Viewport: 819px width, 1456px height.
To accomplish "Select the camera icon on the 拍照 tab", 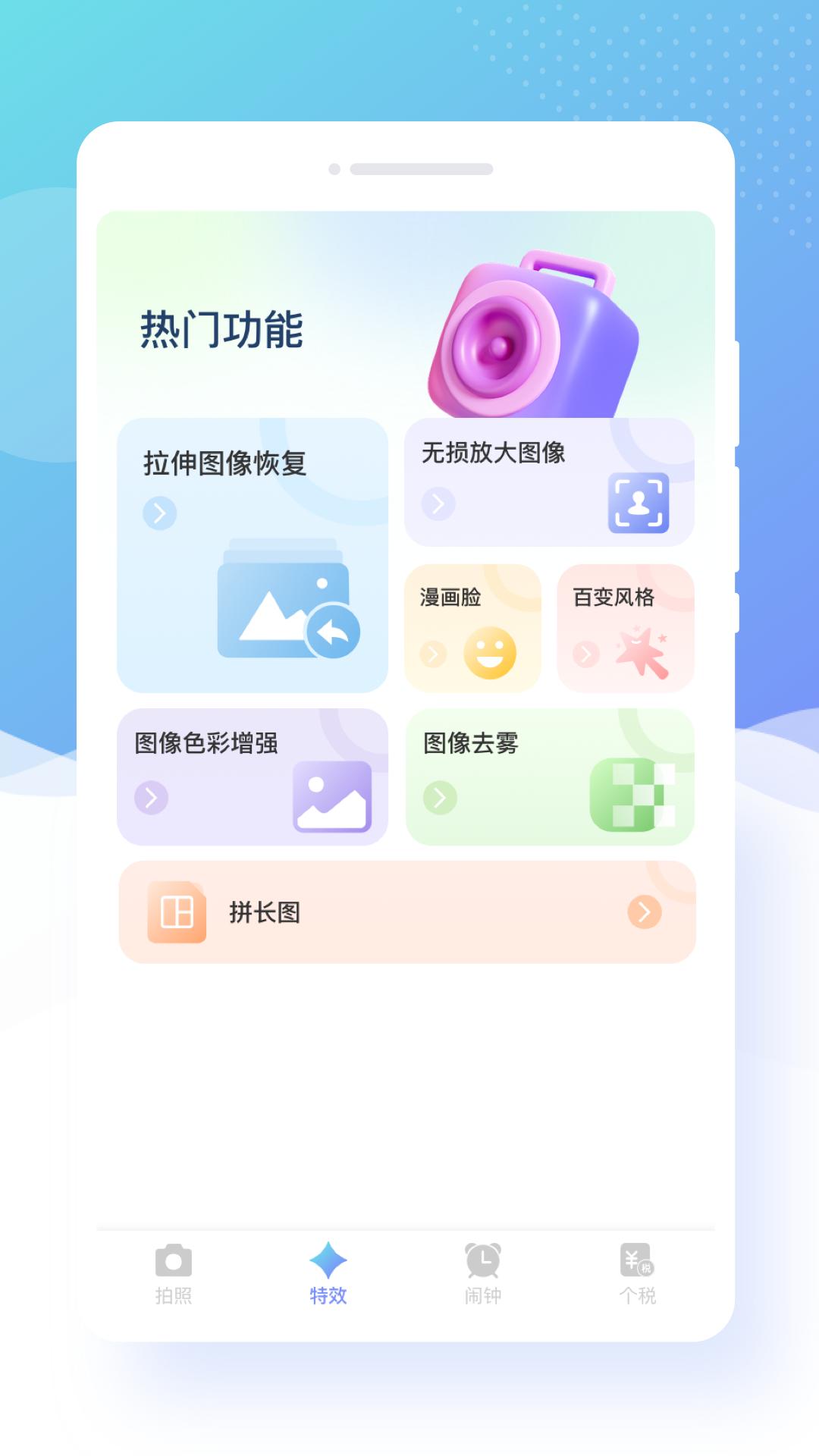I will pos(174,1258).
